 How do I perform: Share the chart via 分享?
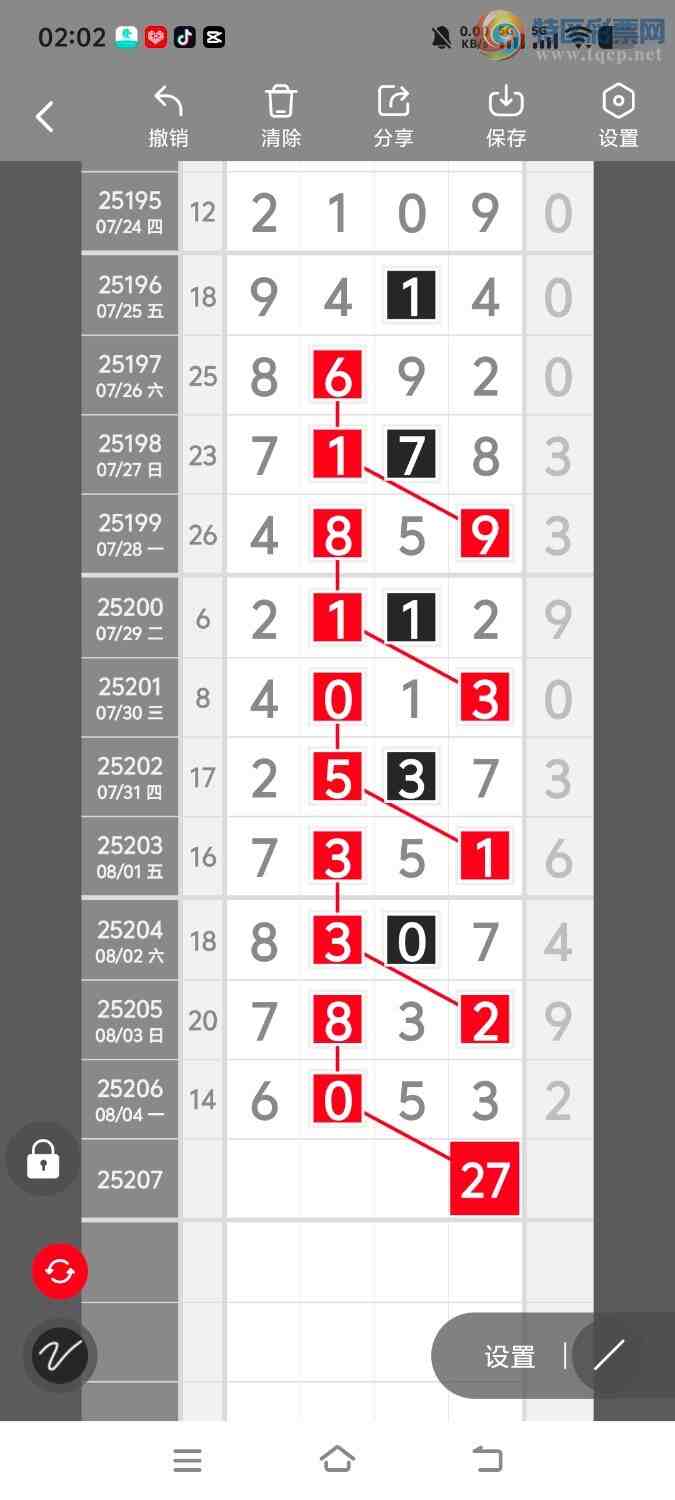(x=393, y=117)
